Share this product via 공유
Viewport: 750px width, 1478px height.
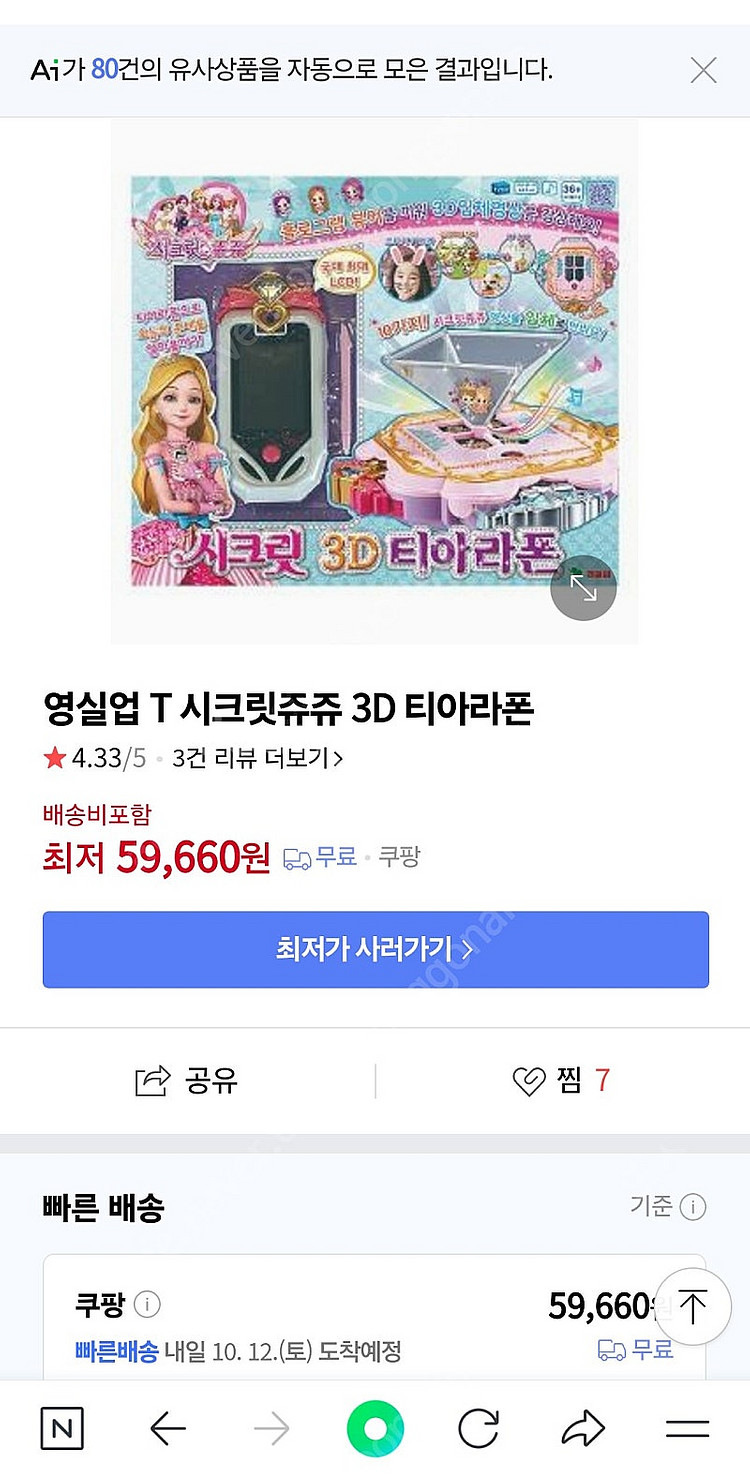pos(187,1081)
